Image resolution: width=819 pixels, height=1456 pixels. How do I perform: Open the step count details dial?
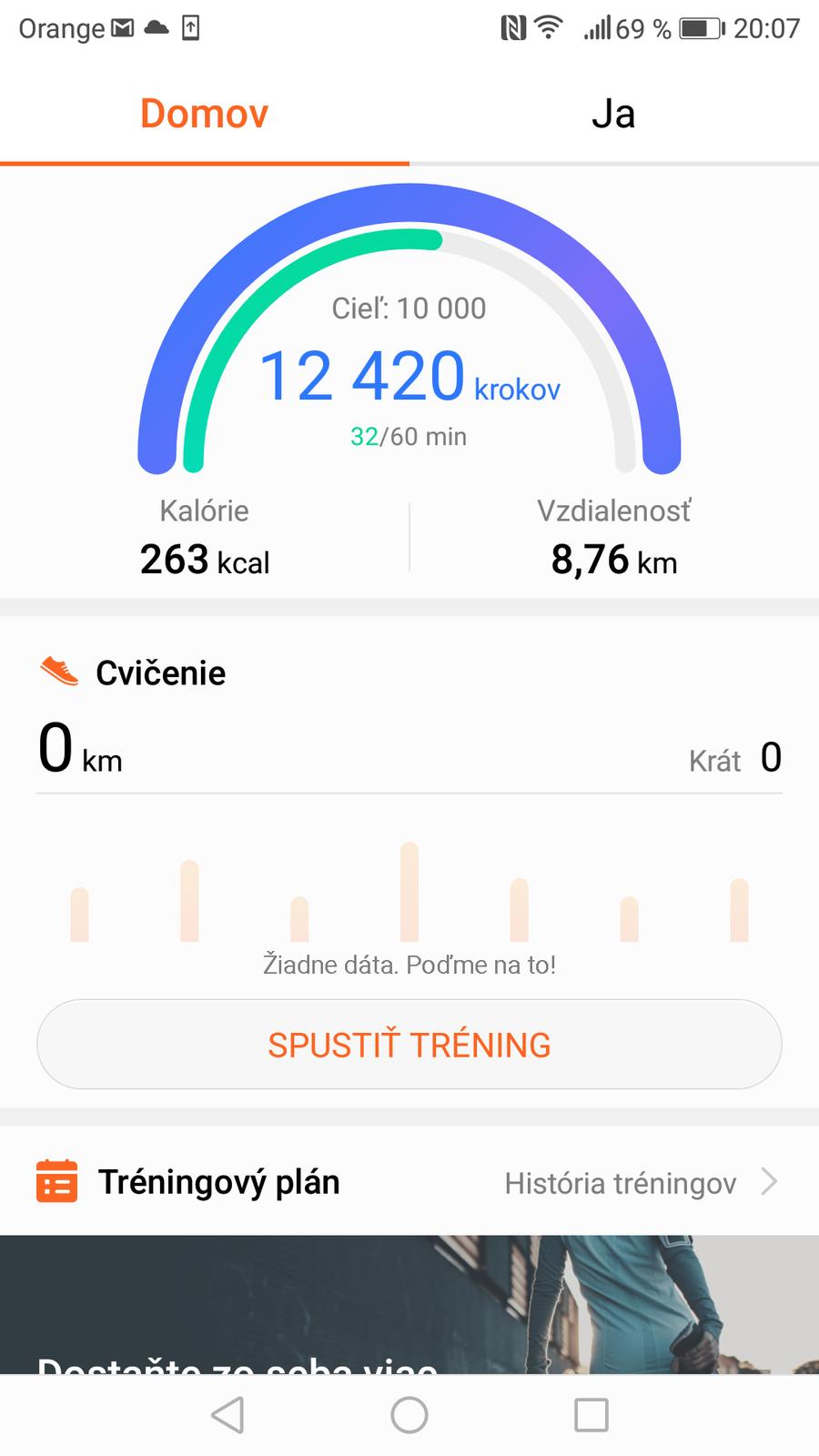tap(409, 373)
